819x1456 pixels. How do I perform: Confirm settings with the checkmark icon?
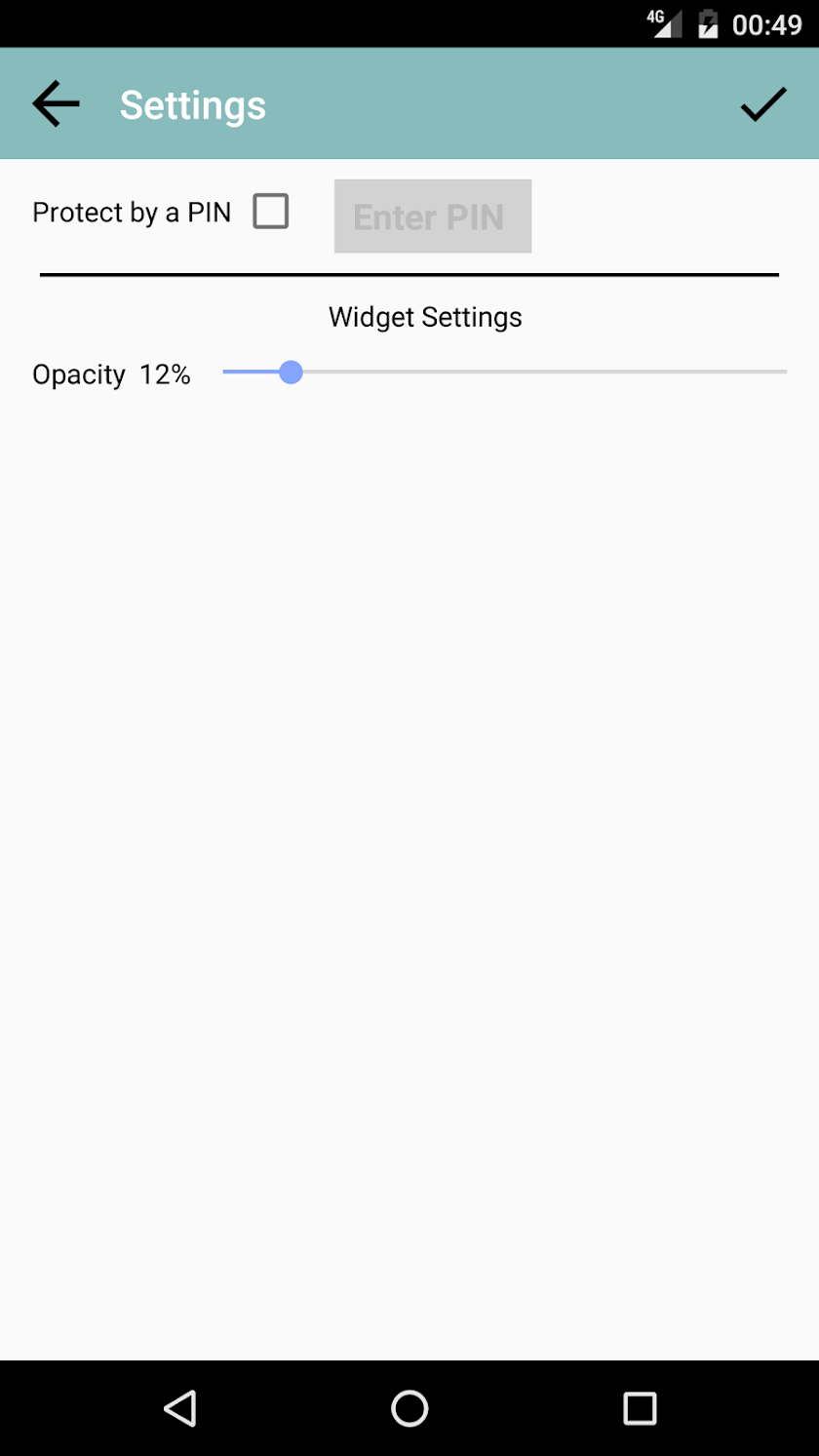point(763,104)
